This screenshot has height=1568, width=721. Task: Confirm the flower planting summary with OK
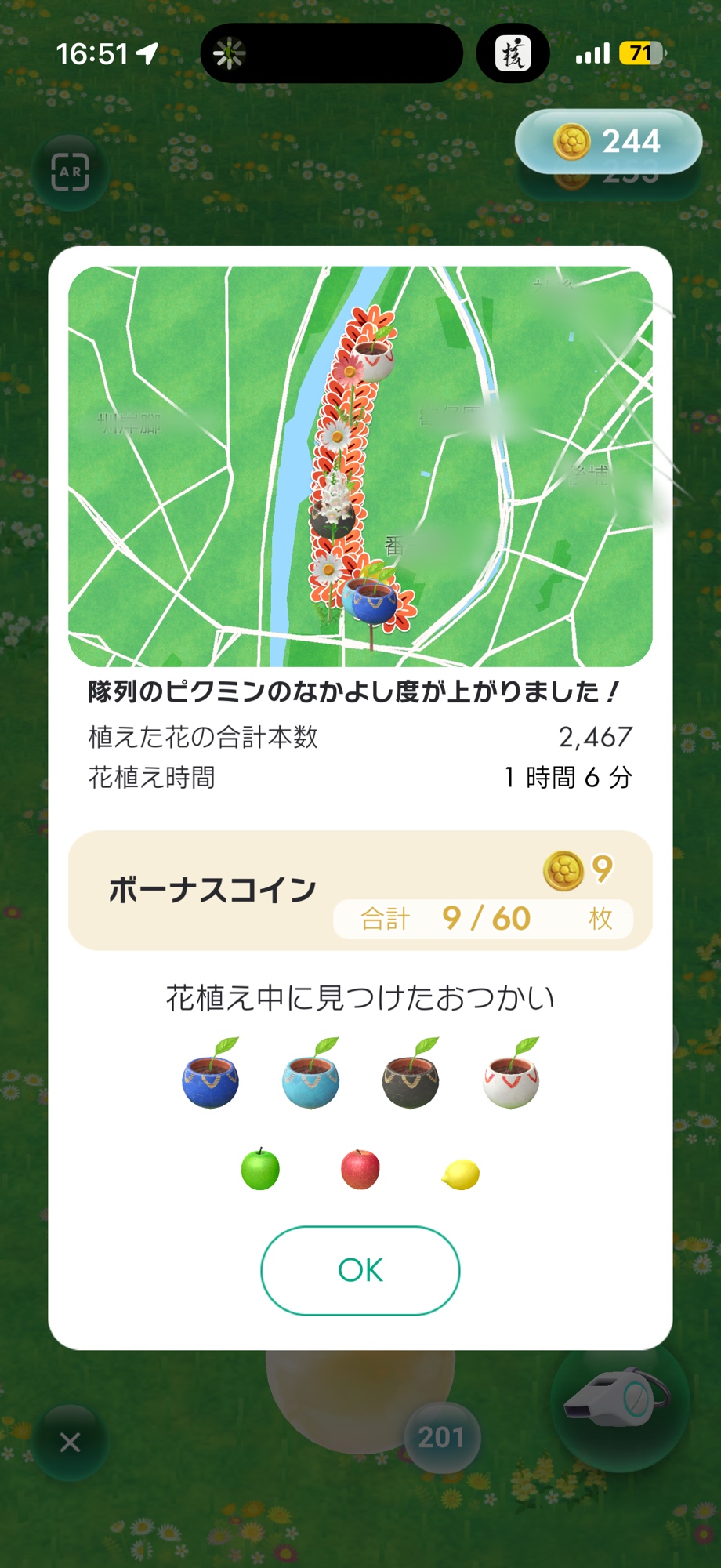pos(360,1270)
